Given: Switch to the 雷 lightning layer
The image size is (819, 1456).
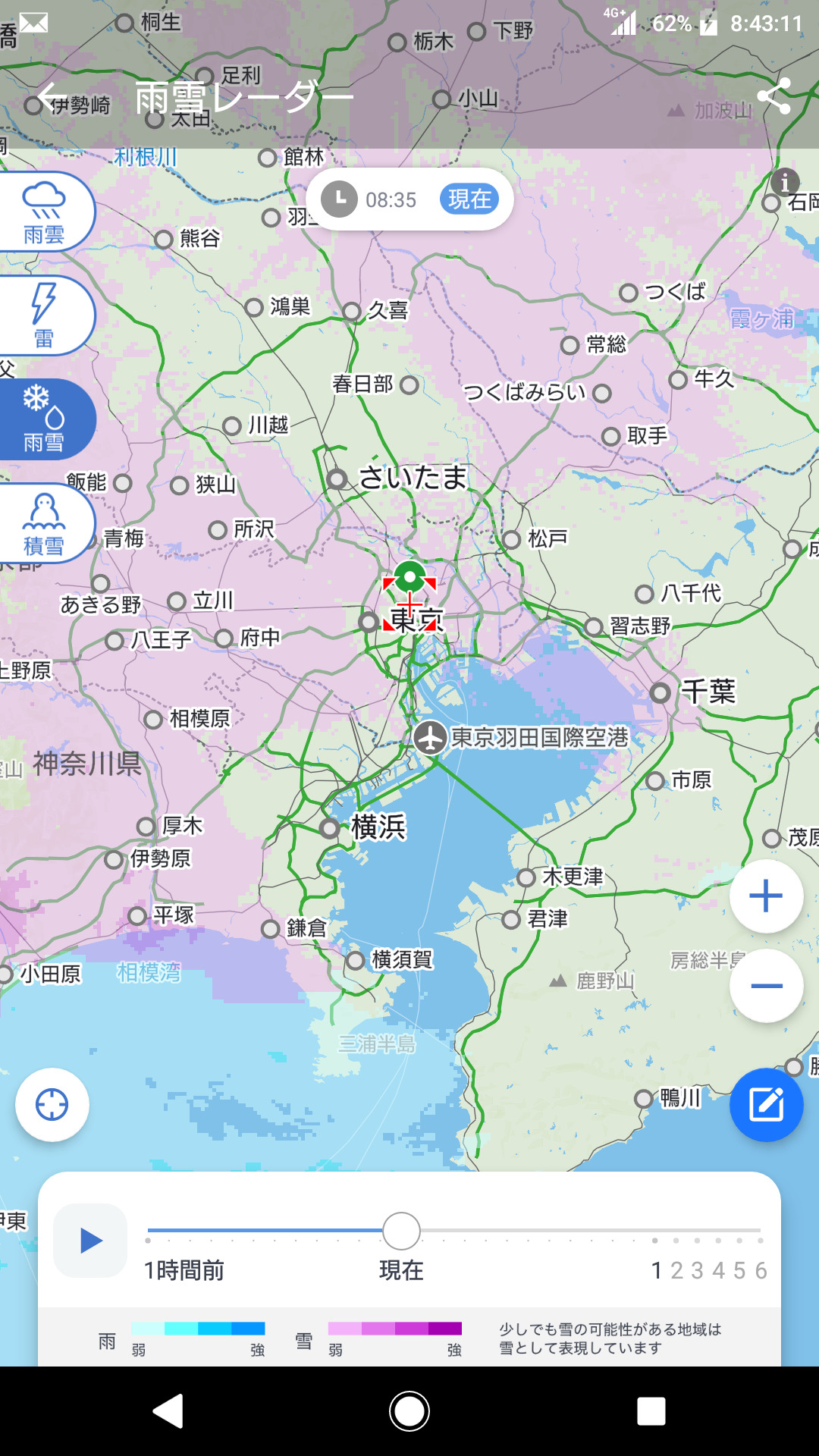Looking at the screenshot, I should pyautogui.click(x=45, y=315).
